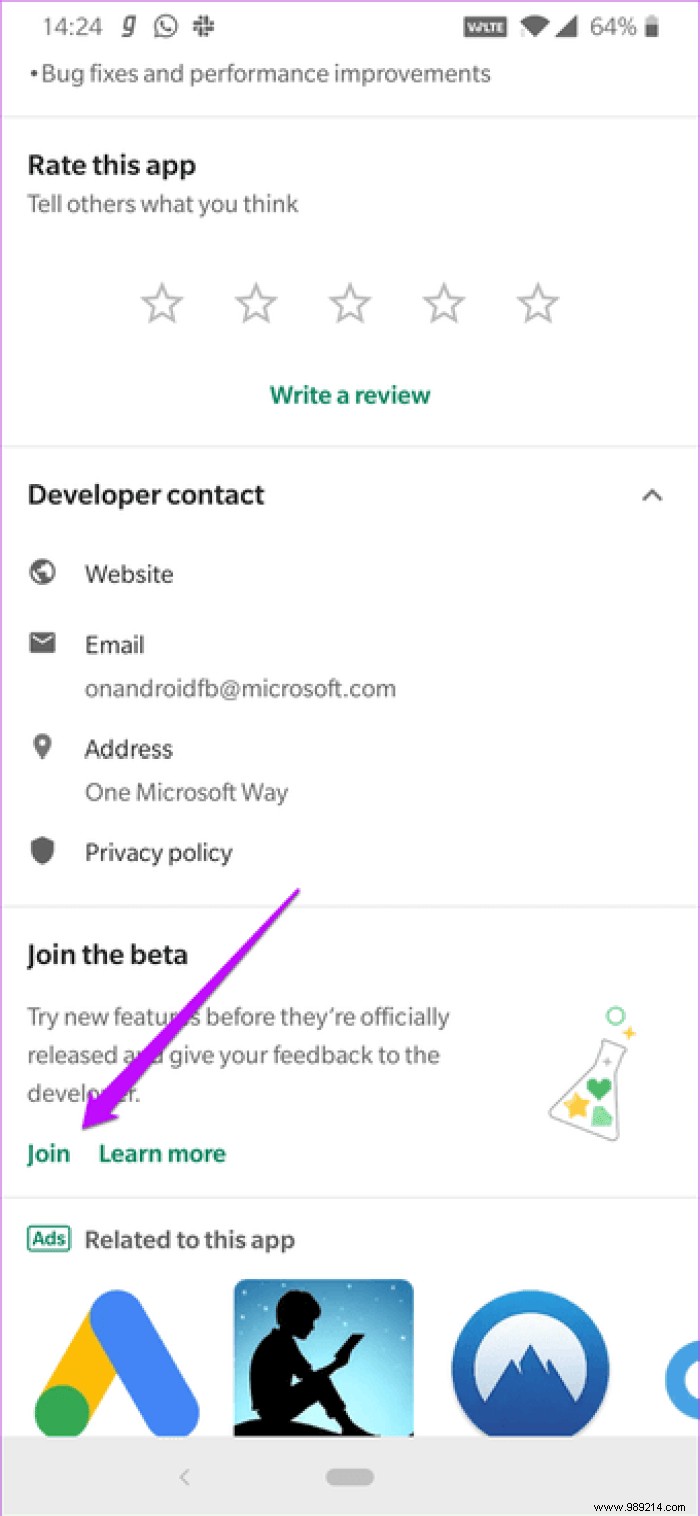The width and height of the screenshot is (700, 1516).
Task: Collapse the Developer contact section
Action: point(652,495)
